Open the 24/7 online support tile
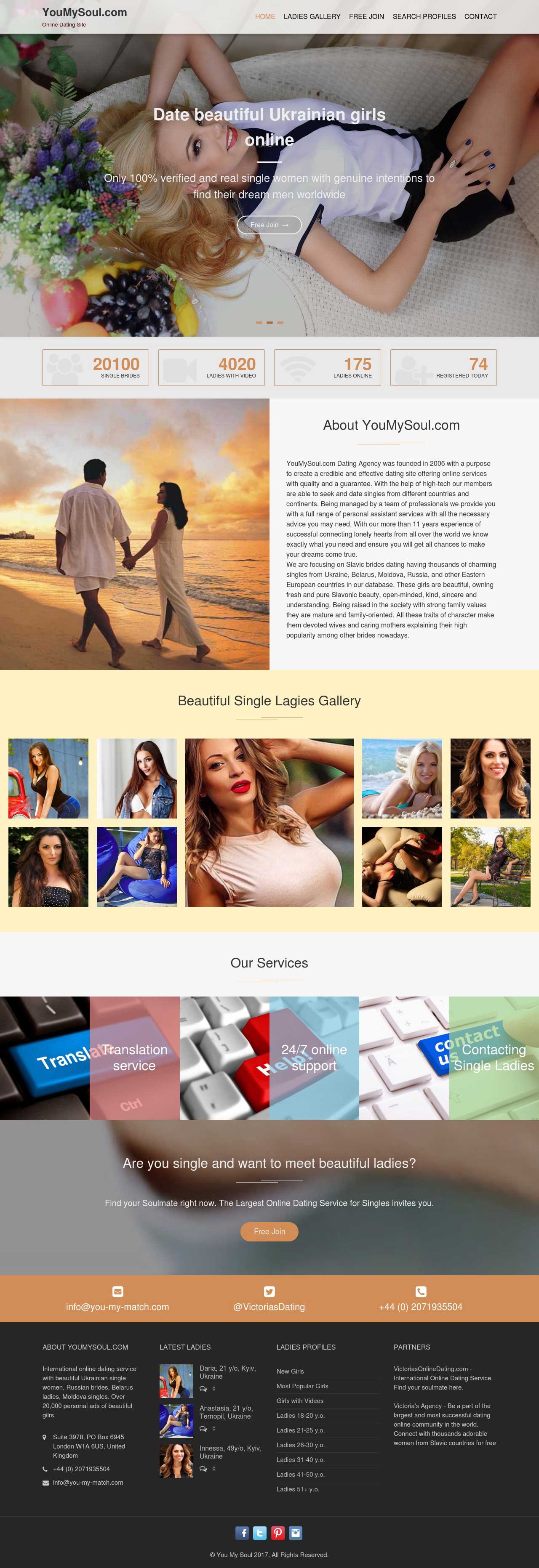 [x=314, y=1057]
